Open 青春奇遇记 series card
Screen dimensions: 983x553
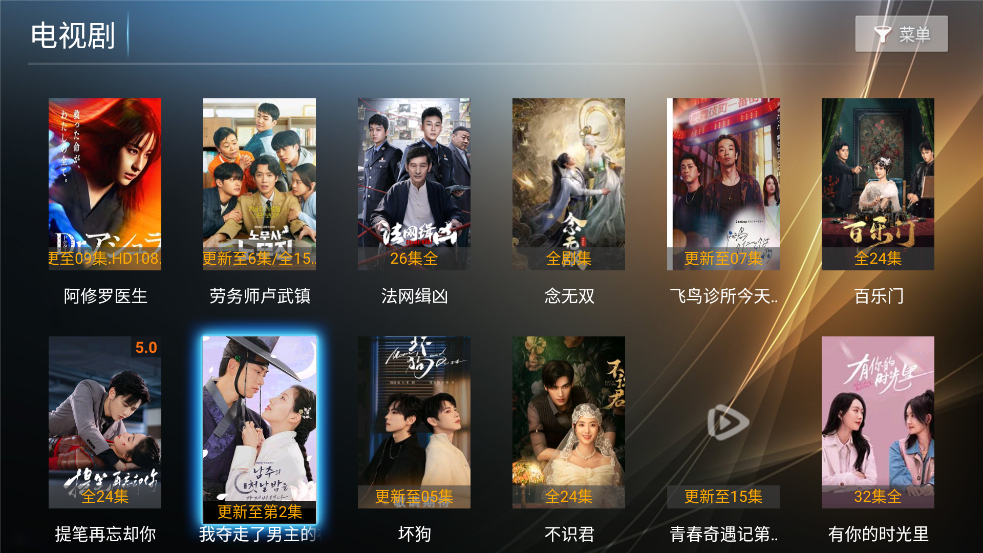pyautogui.click(x=723, y=422)
